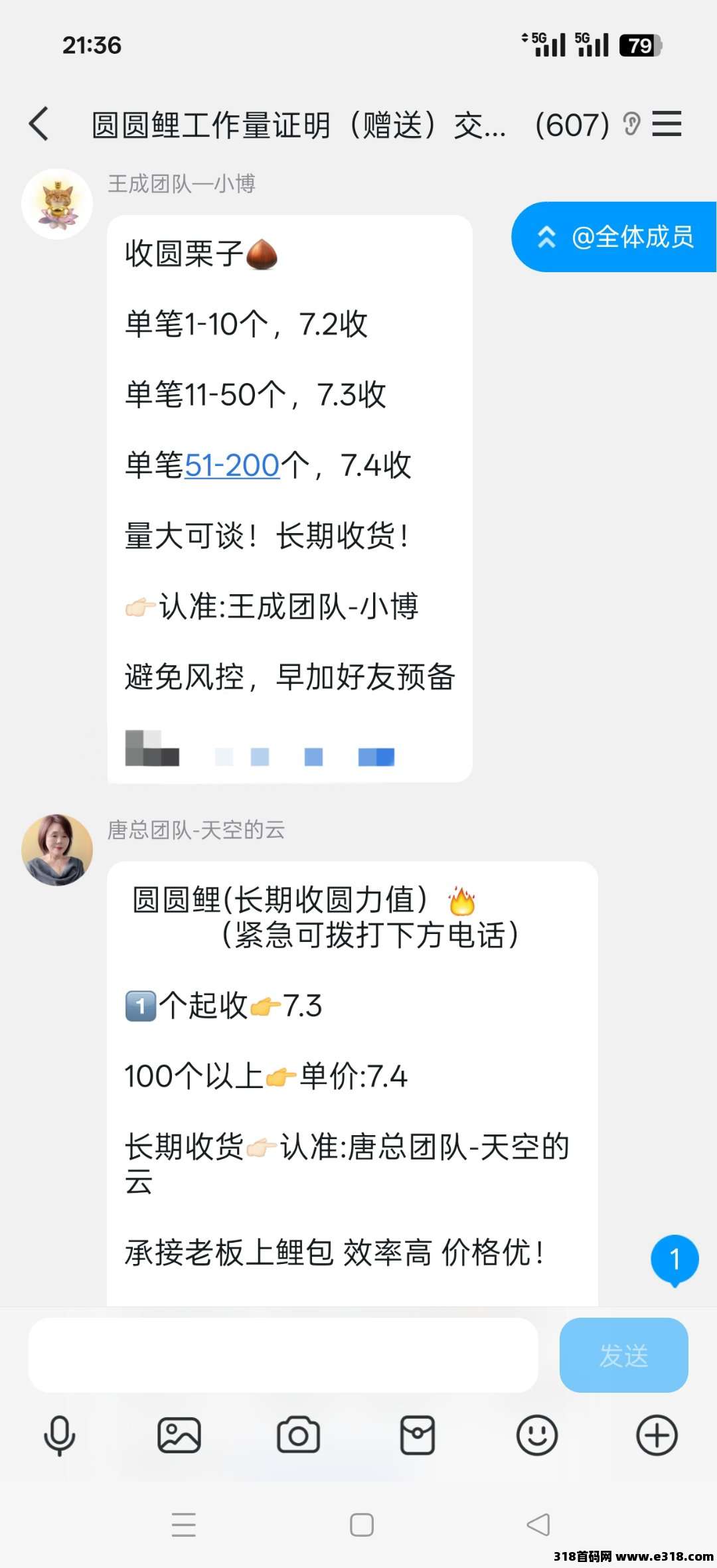Toggle voice-to-text mode with the mic

(60, 1436)
